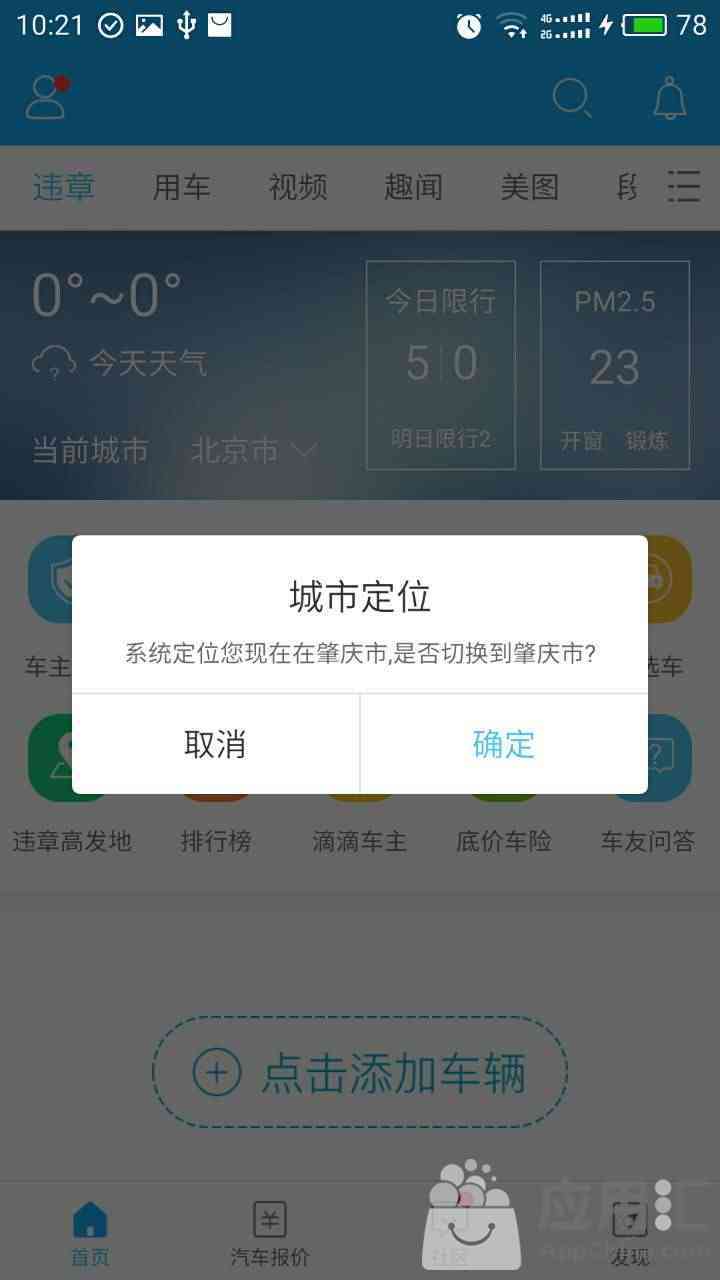
Task: Open the channel list menu icon
Action: click(684, 187)
